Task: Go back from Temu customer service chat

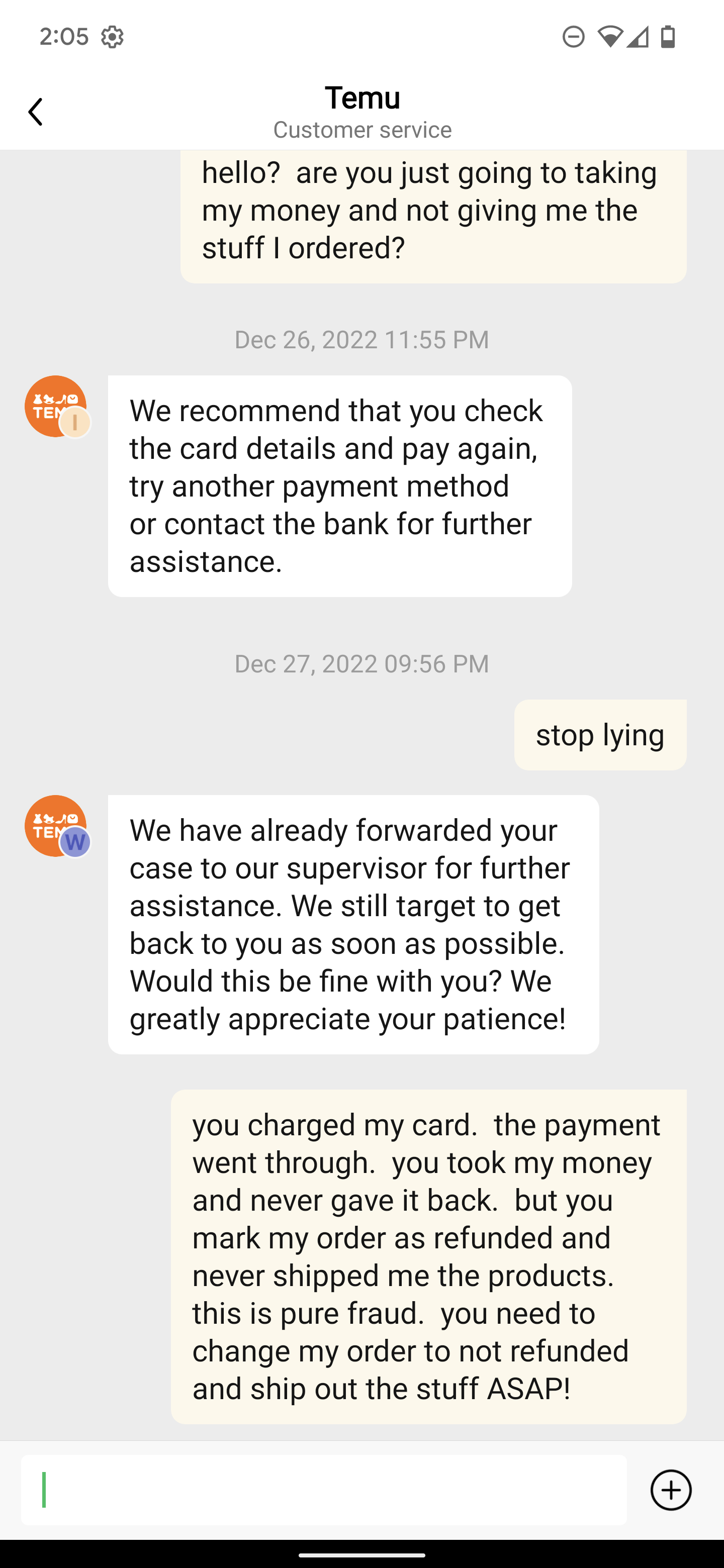Action: 35,112
